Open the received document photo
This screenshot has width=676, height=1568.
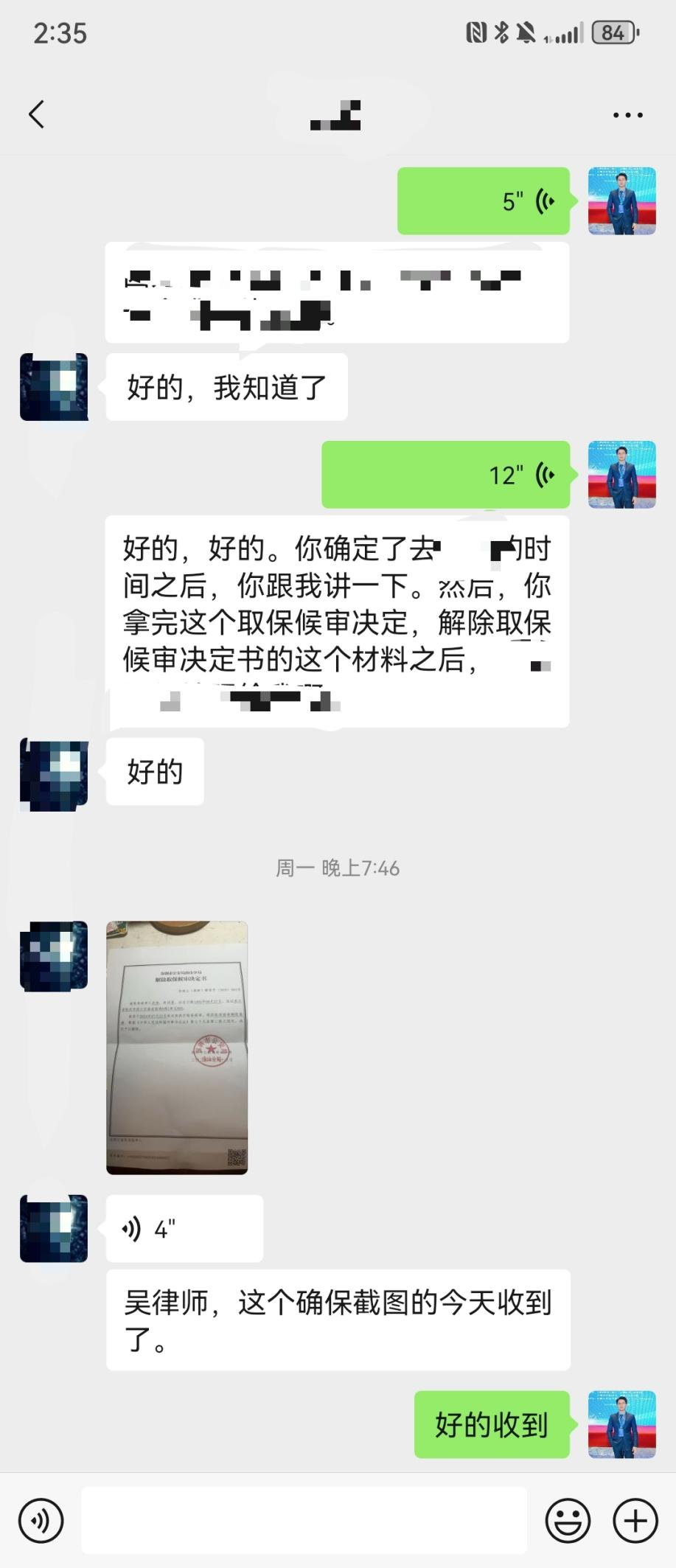pos(177,1047)
